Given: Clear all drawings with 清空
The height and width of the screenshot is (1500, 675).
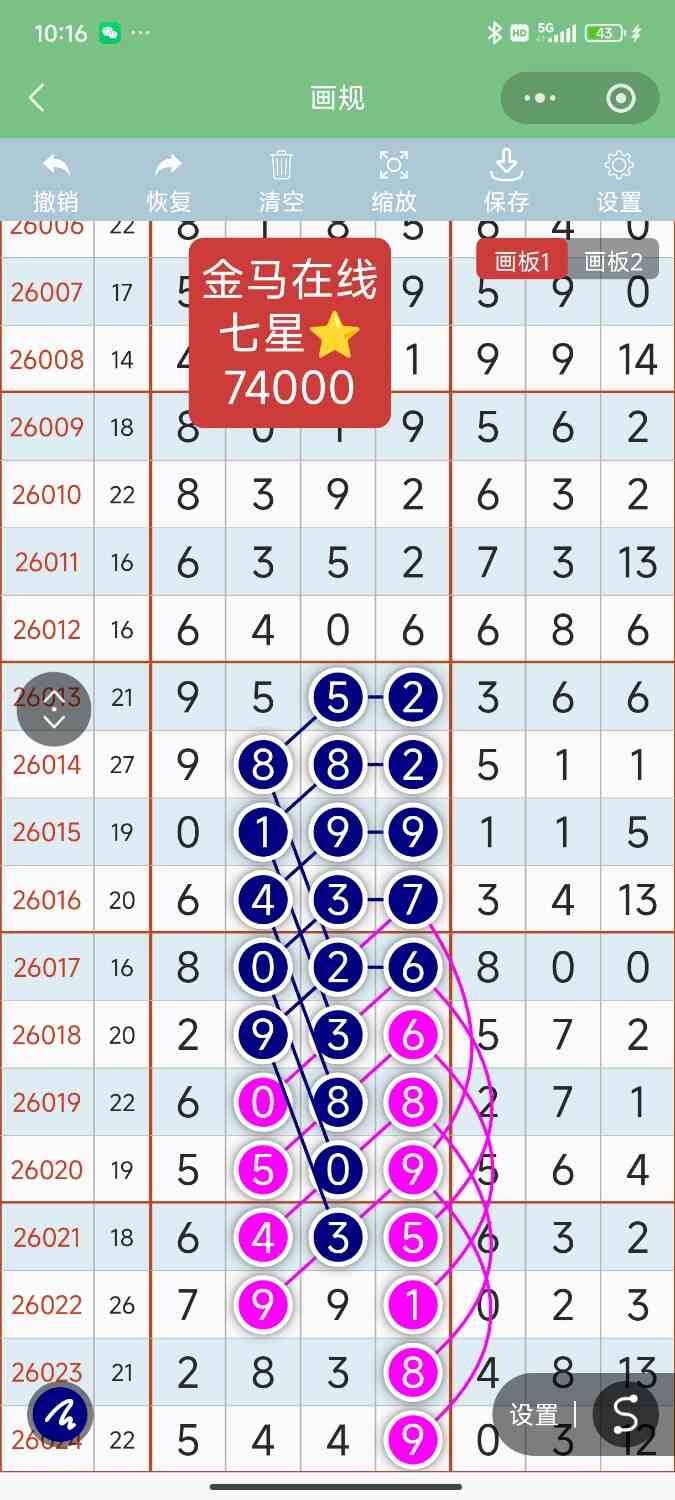Looking at the screenshot, I should 281,181.
